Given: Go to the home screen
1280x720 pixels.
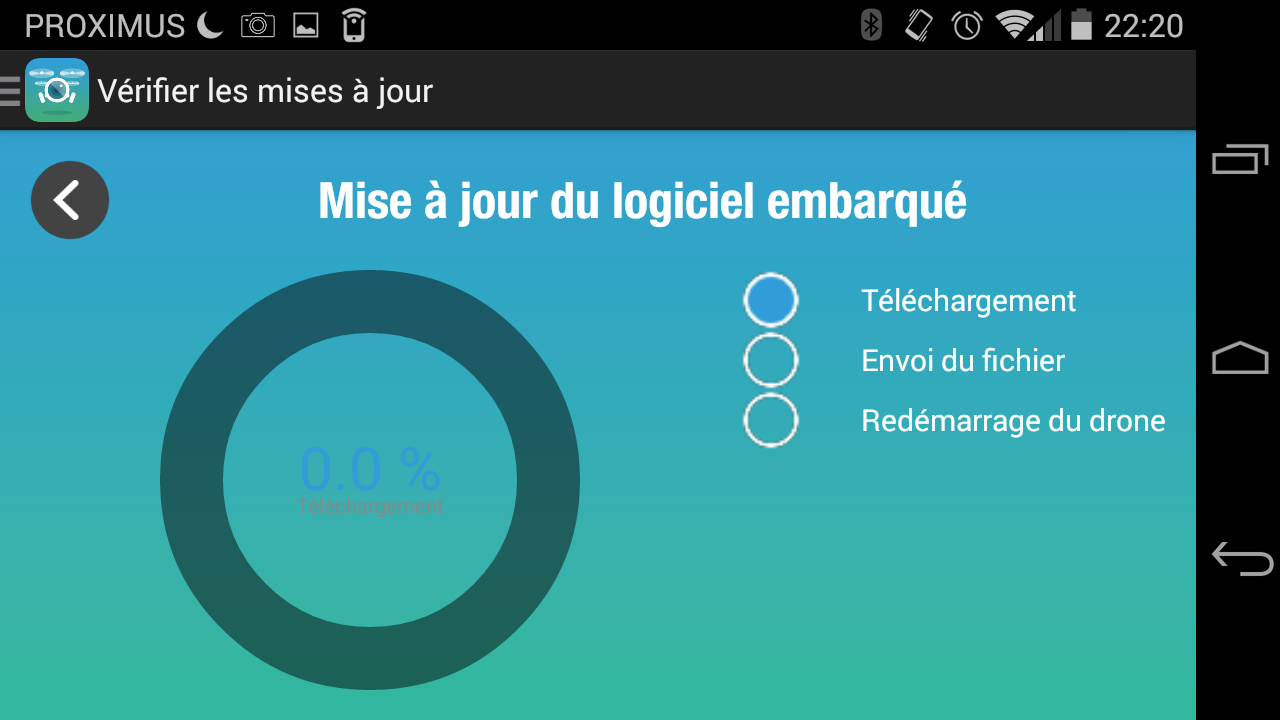Looking at the screenshot, I should click(1240, 358).
